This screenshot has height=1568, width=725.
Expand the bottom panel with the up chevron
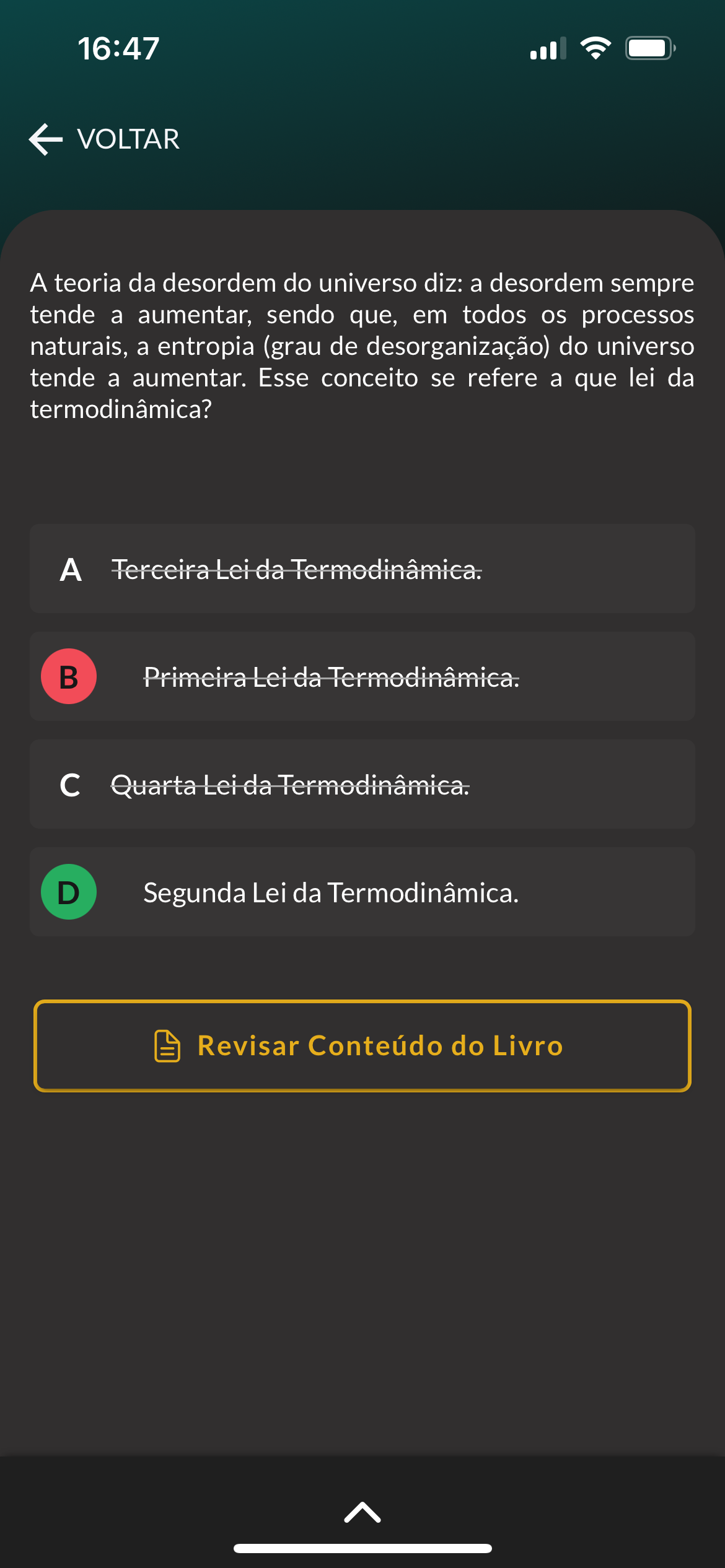(x=362, y=1512)
